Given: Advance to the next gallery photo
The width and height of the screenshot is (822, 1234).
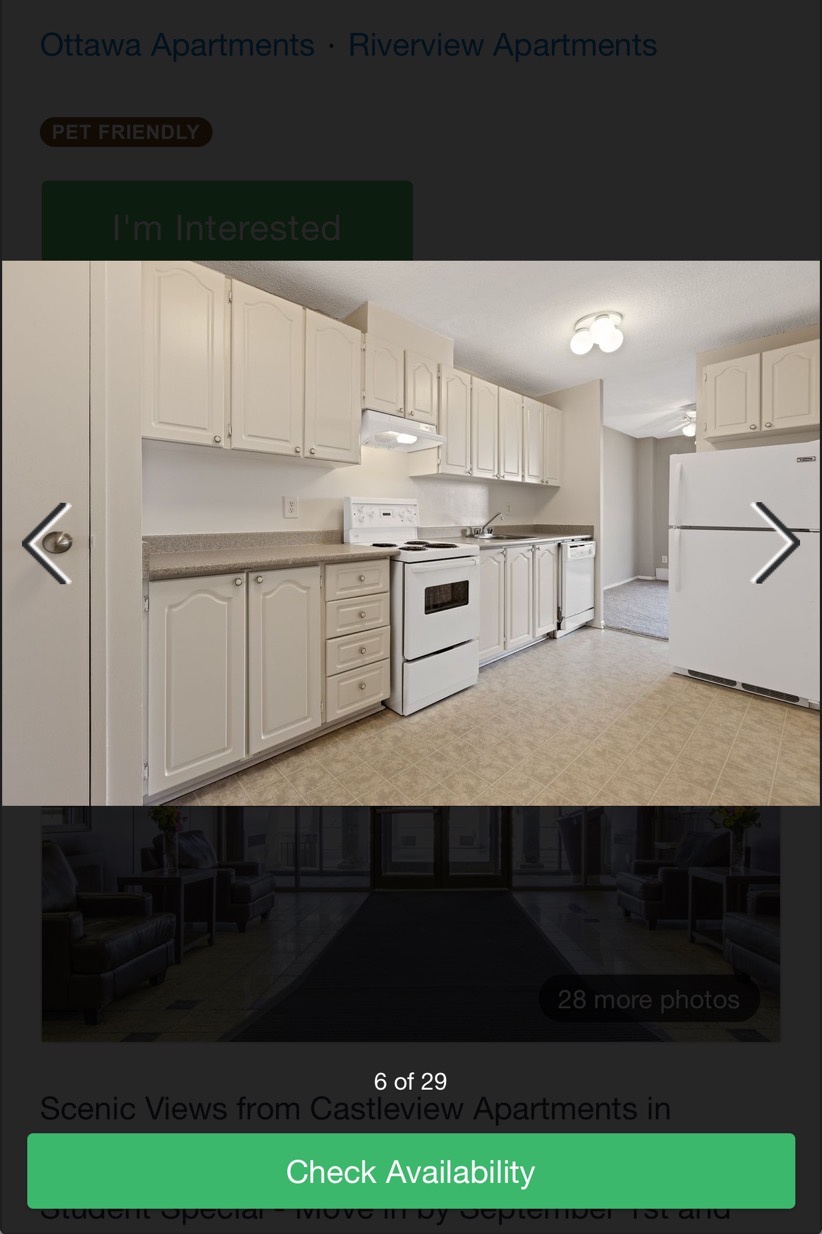Looking at the screenshot, I should 775,543.
